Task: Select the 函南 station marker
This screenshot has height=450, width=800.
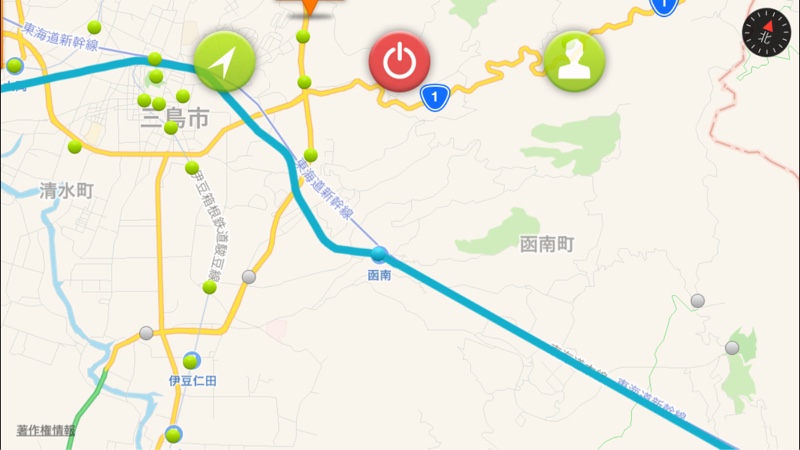Action: pyautogui.click(x=379, y=254)
